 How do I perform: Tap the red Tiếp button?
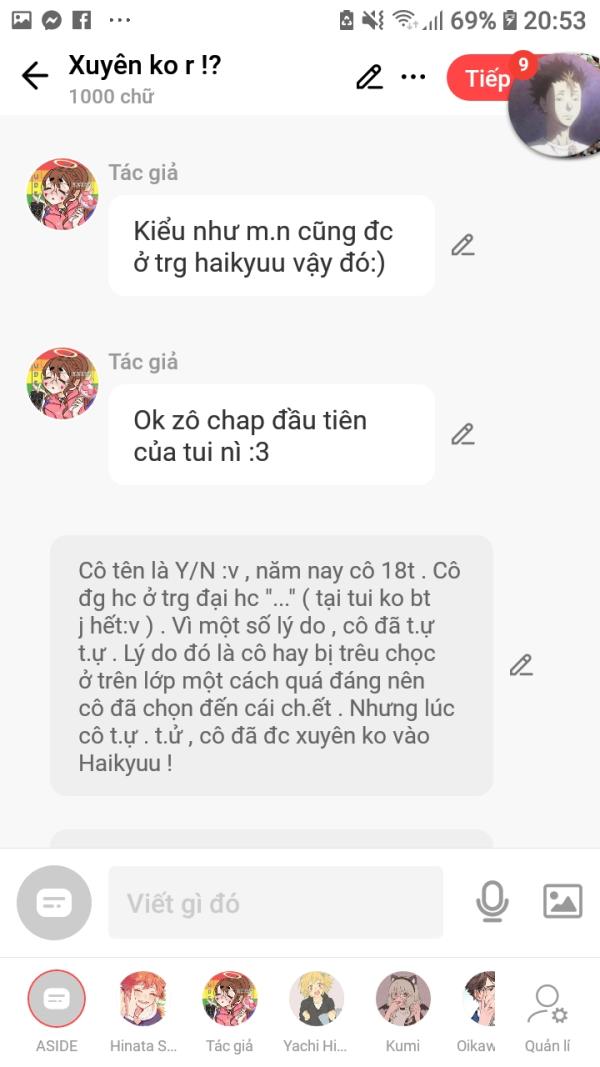click(486, 78)
